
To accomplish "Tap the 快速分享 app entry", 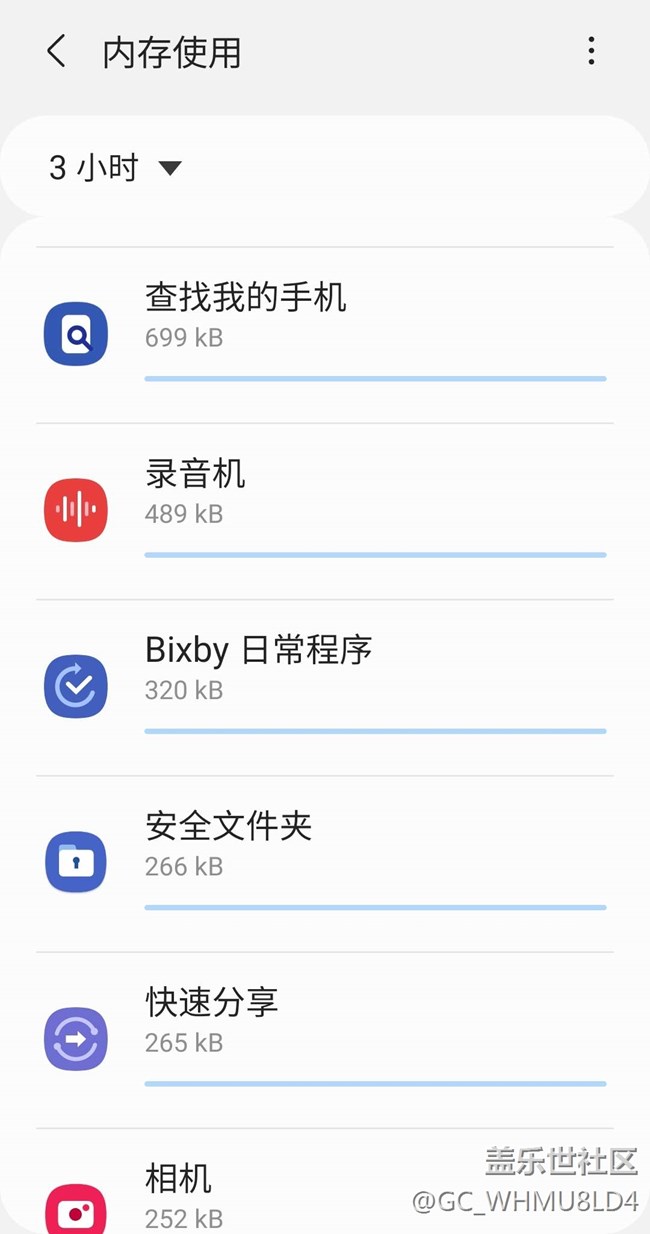I will tap(325, 1038).
